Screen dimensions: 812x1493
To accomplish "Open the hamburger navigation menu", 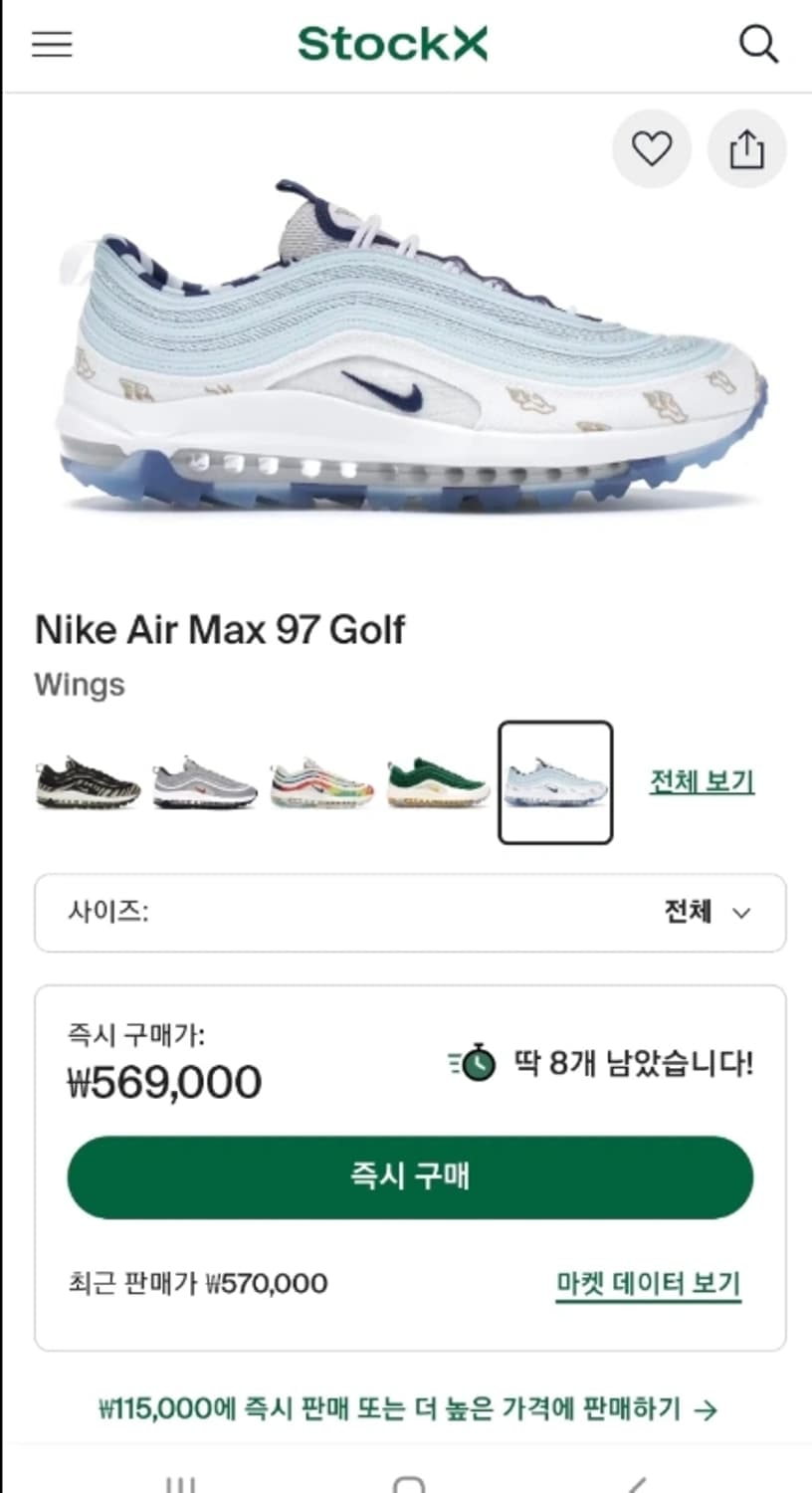I will (52, 44).
